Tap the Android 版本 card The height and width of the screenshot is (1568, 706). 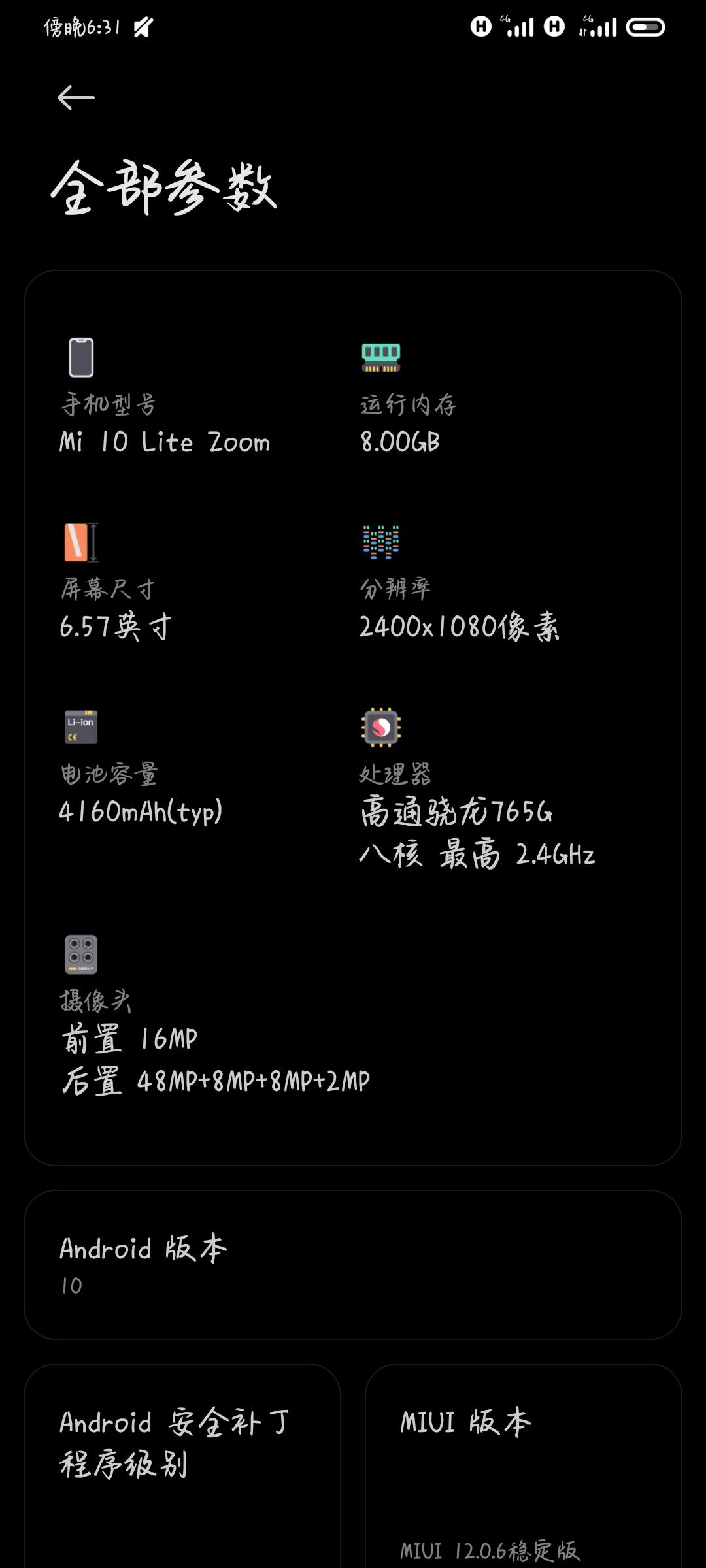[x=353, y=1264]
